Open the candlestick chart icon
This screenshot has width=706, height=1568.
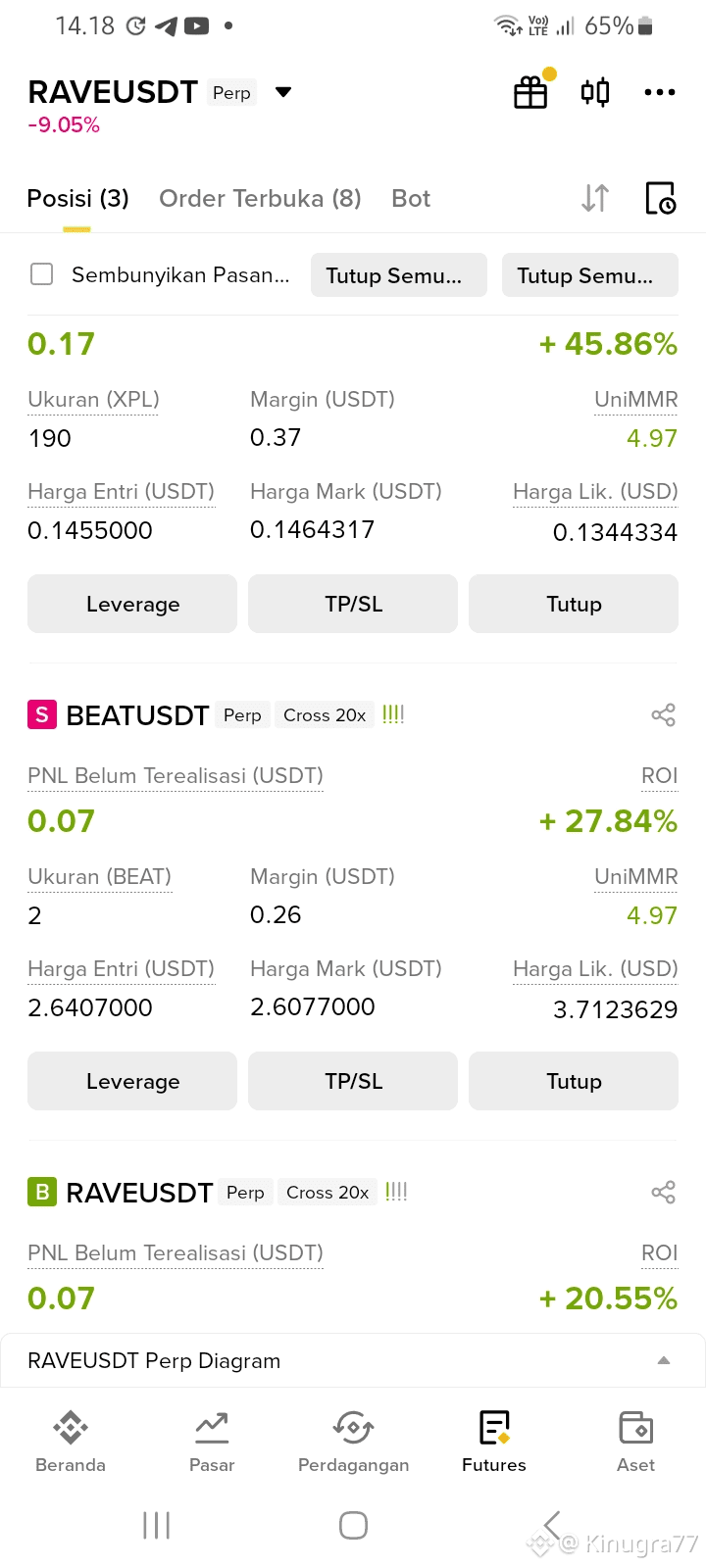point(595,92)
